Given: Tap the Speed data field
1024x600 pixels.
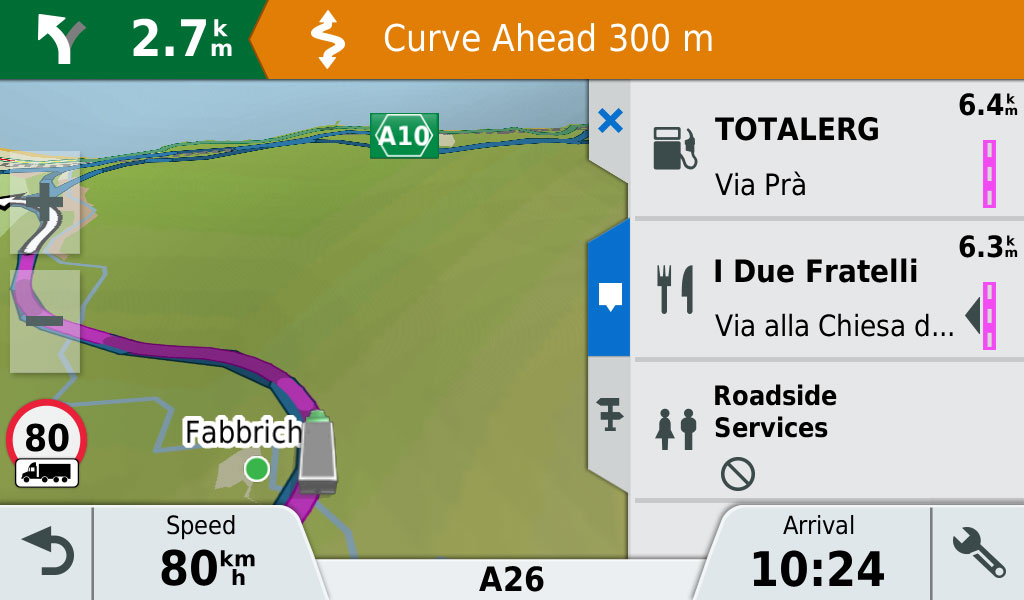Looking at the screenshot, I should click(200, 553).
